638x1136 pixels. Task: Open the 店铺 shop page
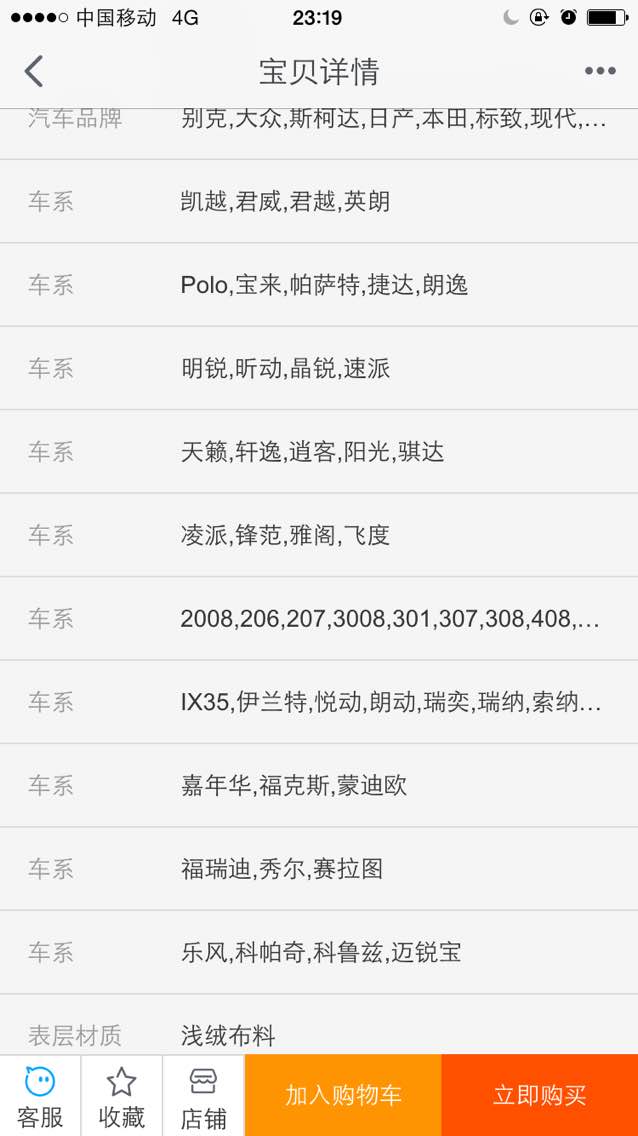coord(203,1095)
